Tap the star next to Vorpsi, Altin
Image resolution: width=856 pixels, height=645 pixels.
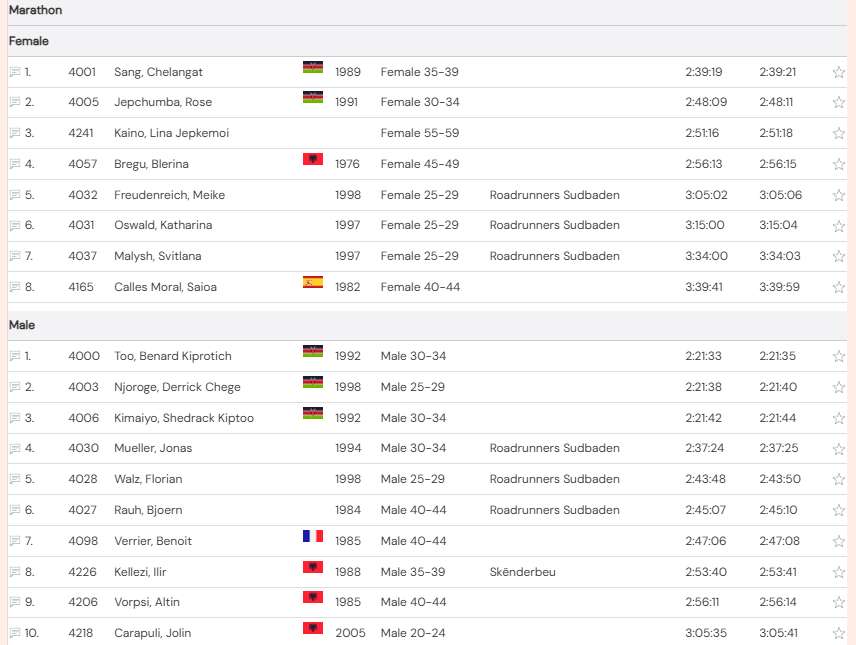838,603
